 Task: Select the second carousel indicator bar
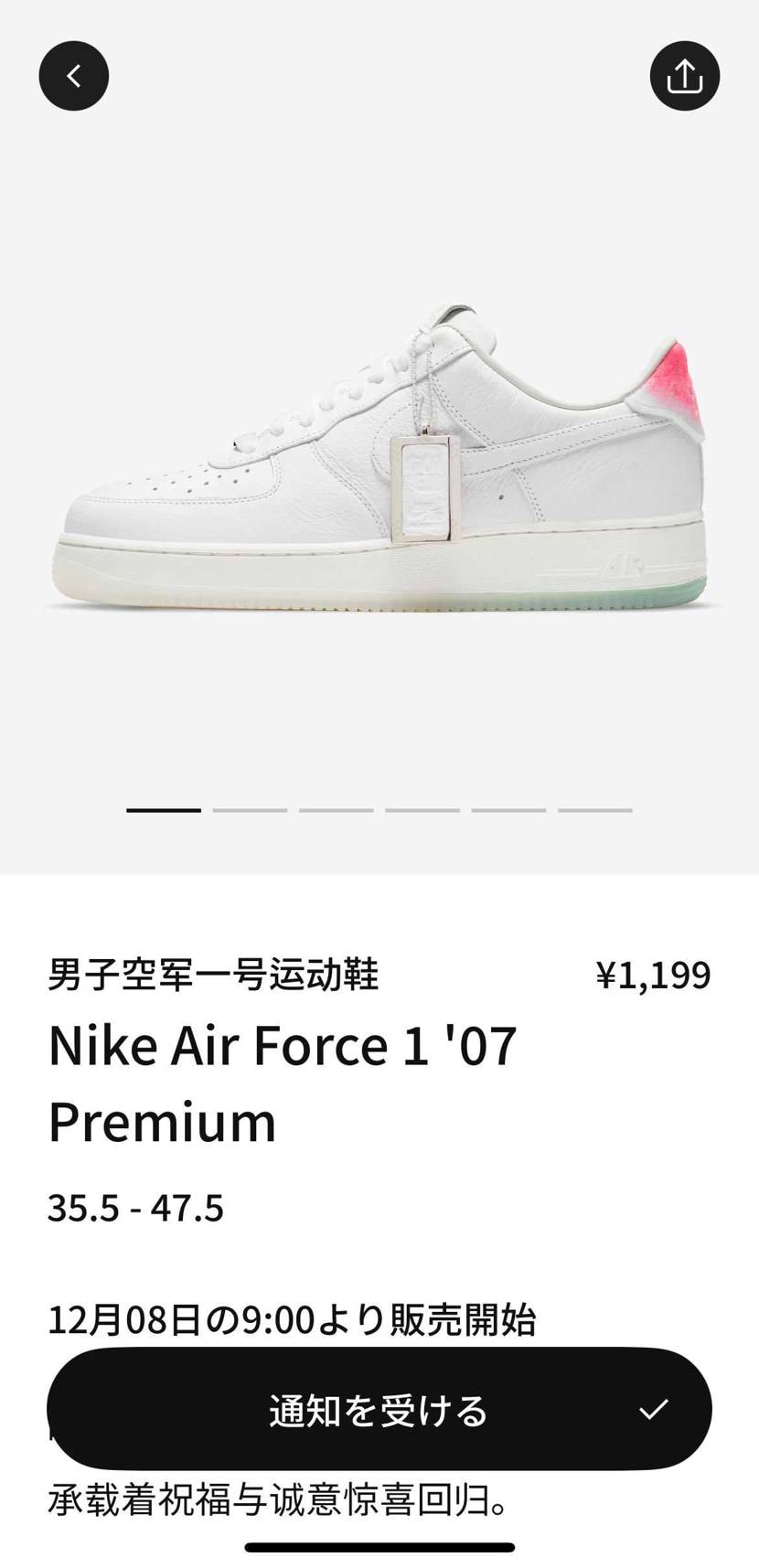251,809
